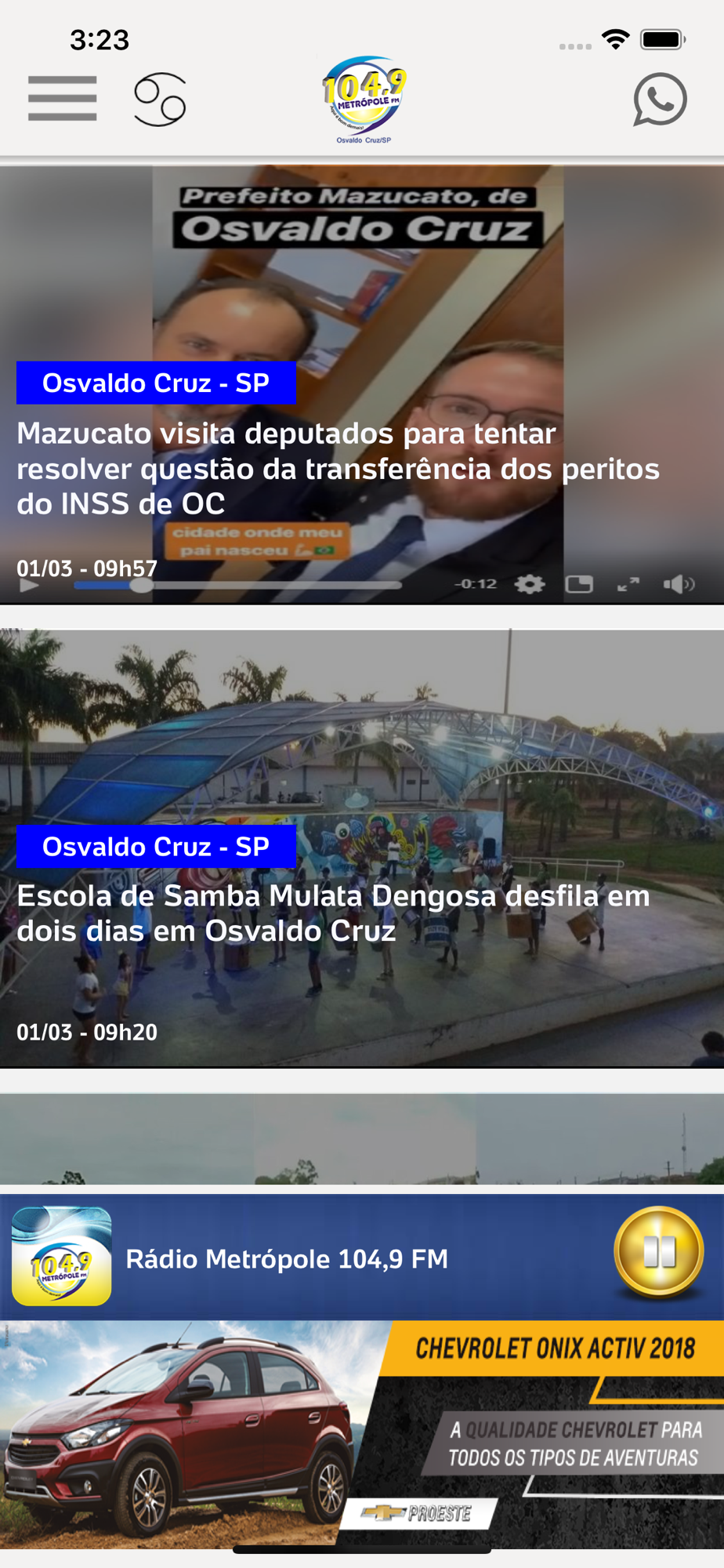Screen dimensions: 724x1568
Task: Read the Escola de Samba Mulata Dengosa story
Action: click(x=333, y=913)
